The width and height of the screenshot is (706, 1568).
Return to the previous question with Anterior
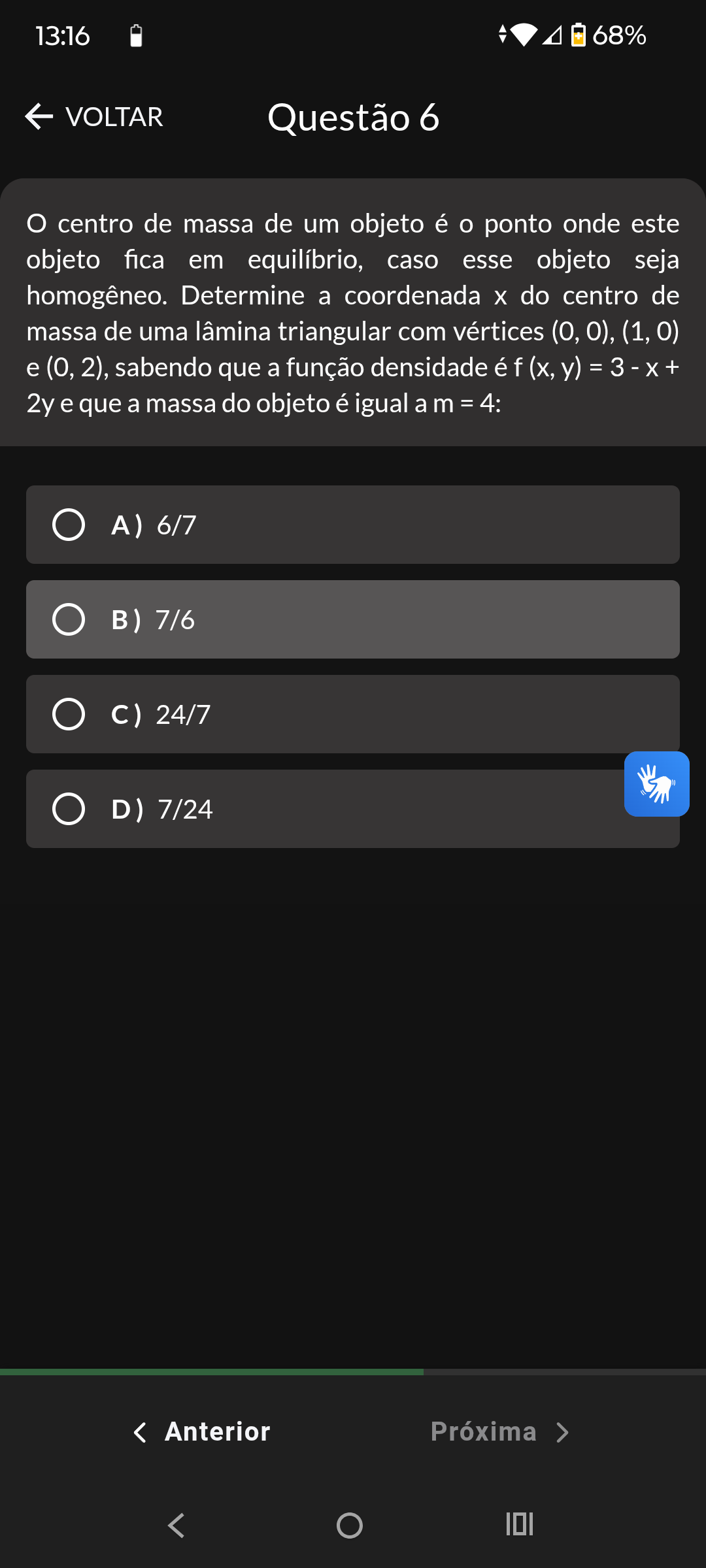pyautogui.click(x=201, y=1431)
